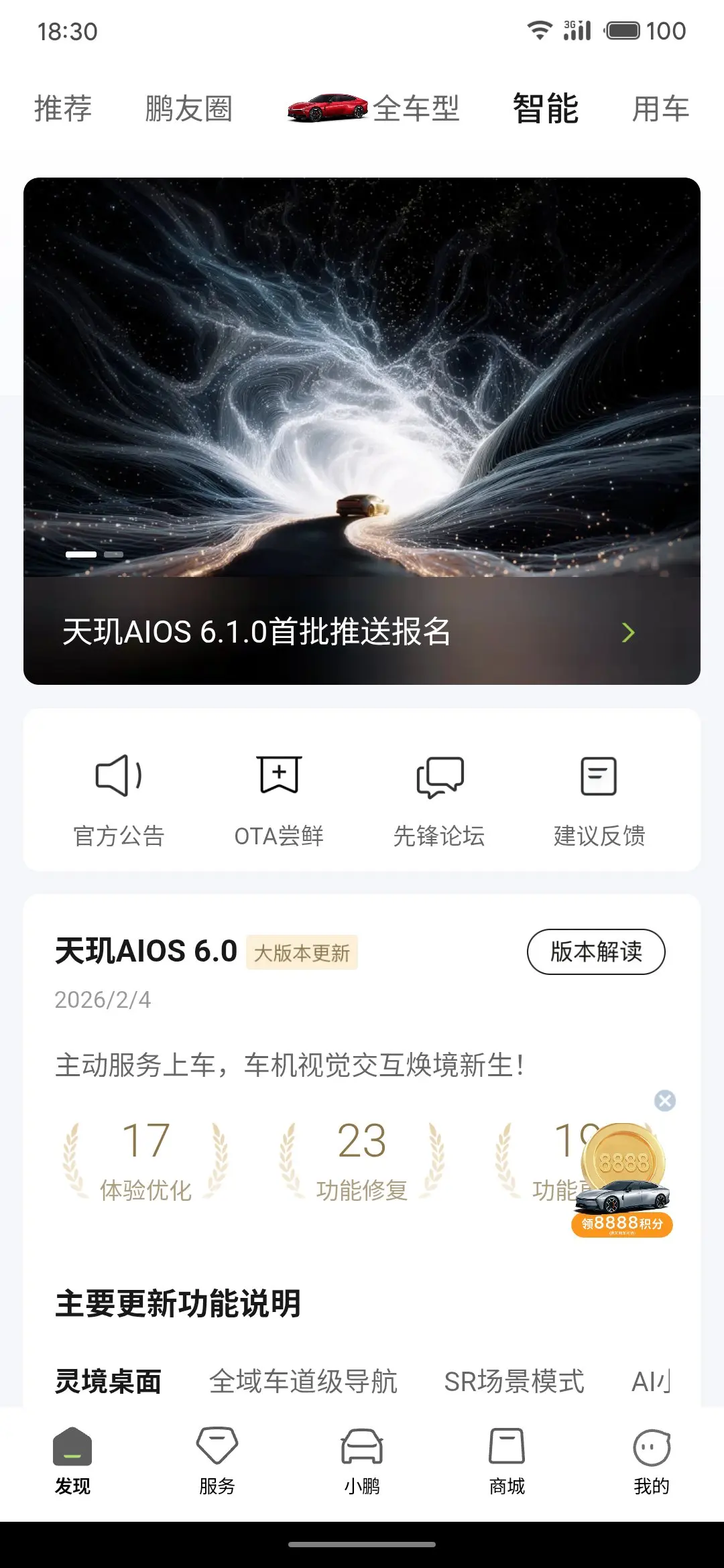Select the 全车型 tab
The height and width of the screenshot is (1568, 724).
(x=375, y=109)
